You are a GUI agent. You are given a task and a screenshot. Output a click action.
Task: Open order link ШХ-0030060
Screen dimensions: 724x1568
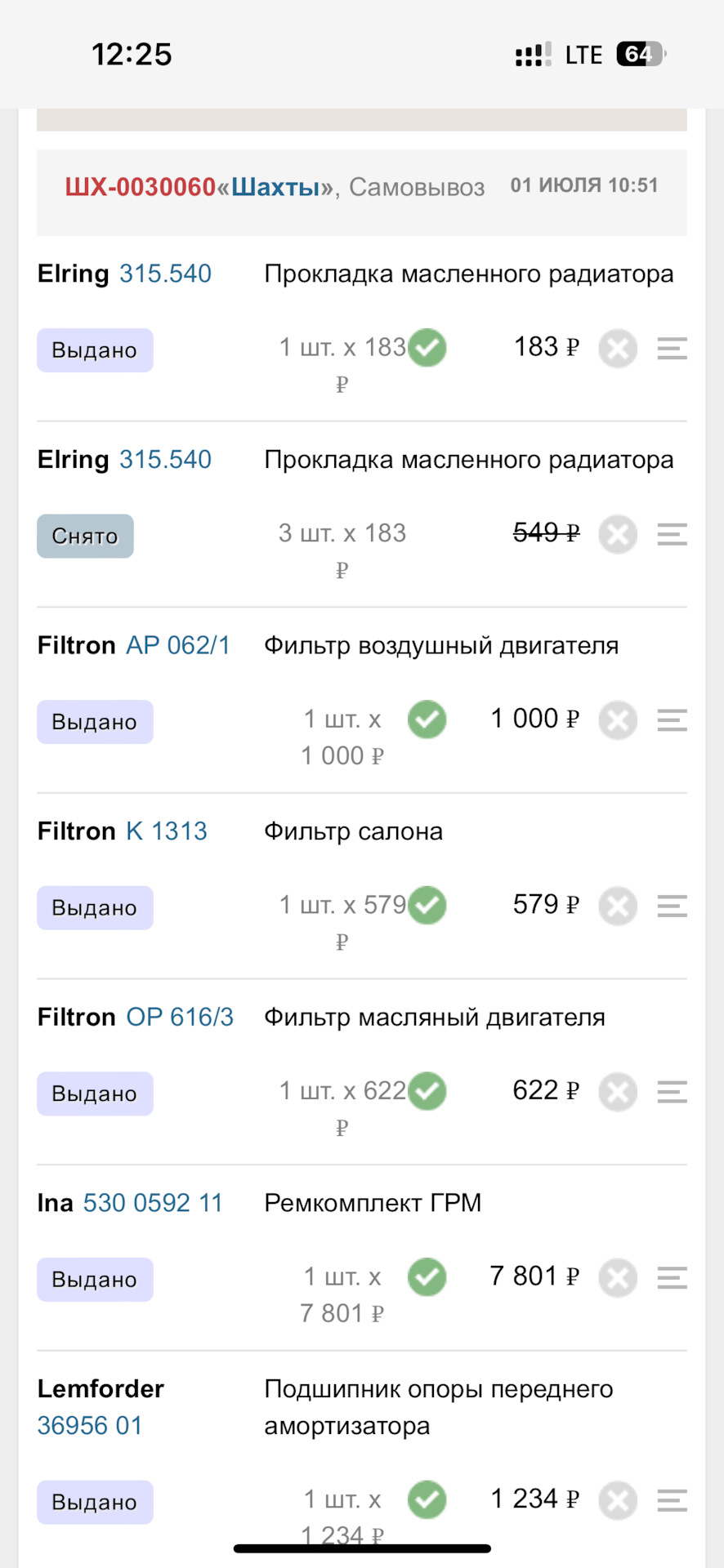[141, 187]
